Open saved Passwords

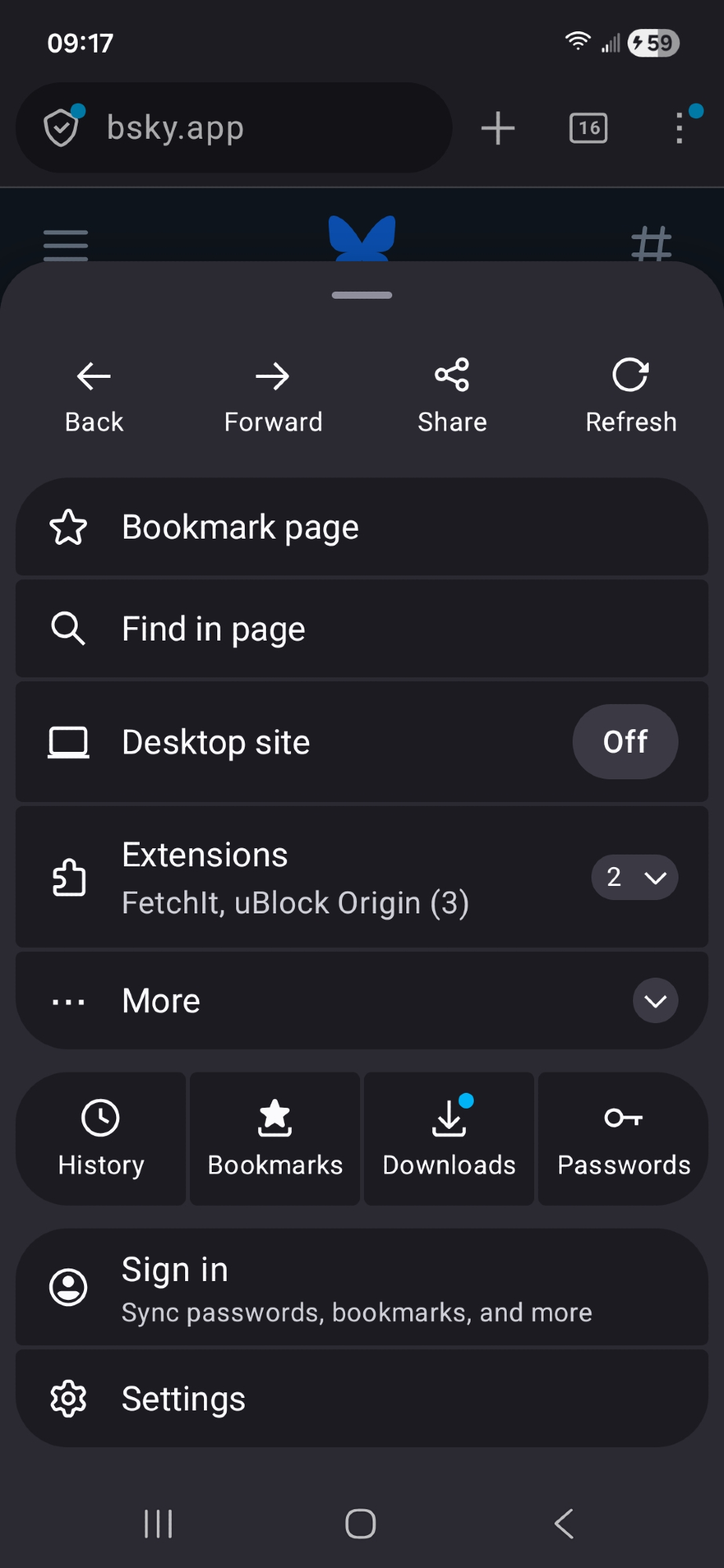point(624,1138)
